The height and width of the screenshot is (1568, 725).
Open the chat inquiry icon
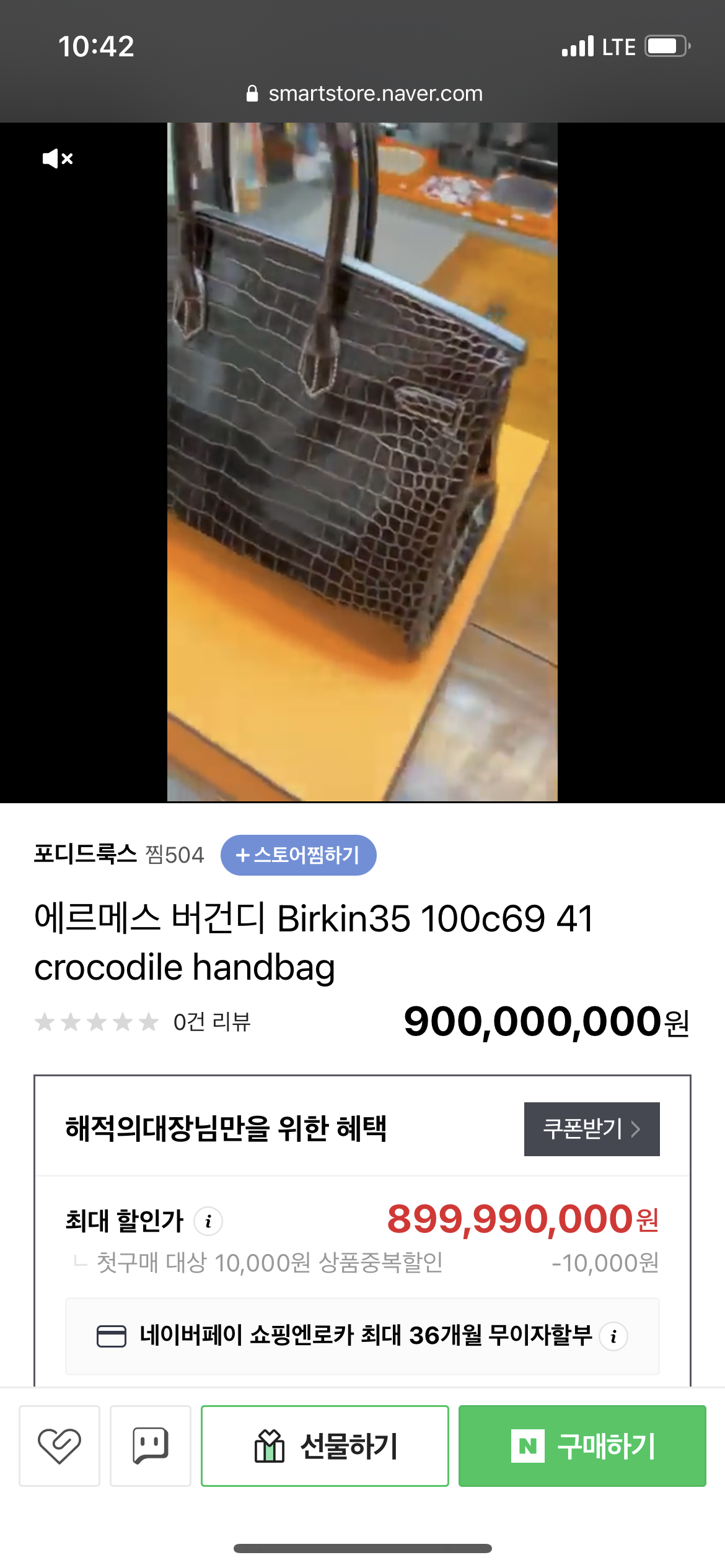[x=151, y=1446]
